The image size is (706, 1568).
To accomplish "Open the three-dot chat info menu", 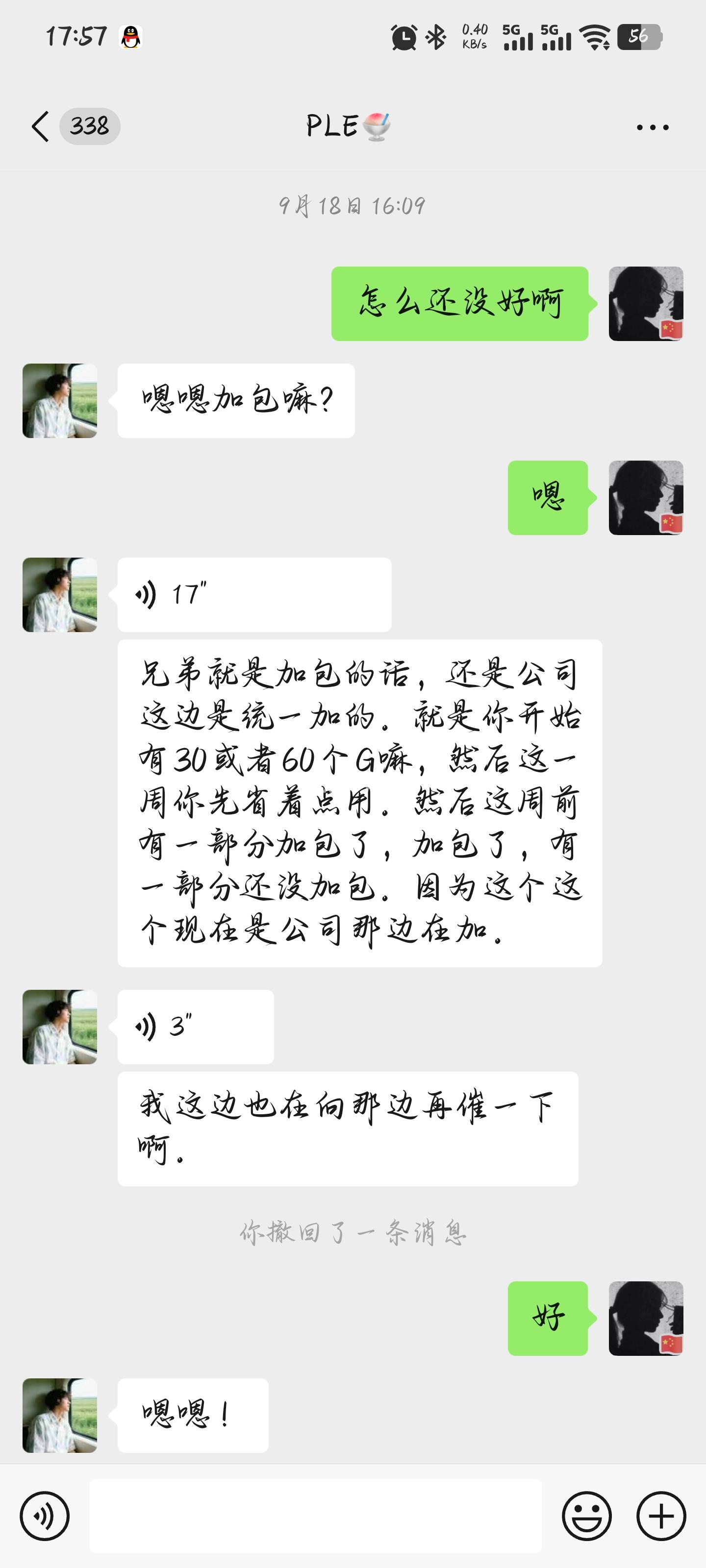I will [x=652, y=127].
